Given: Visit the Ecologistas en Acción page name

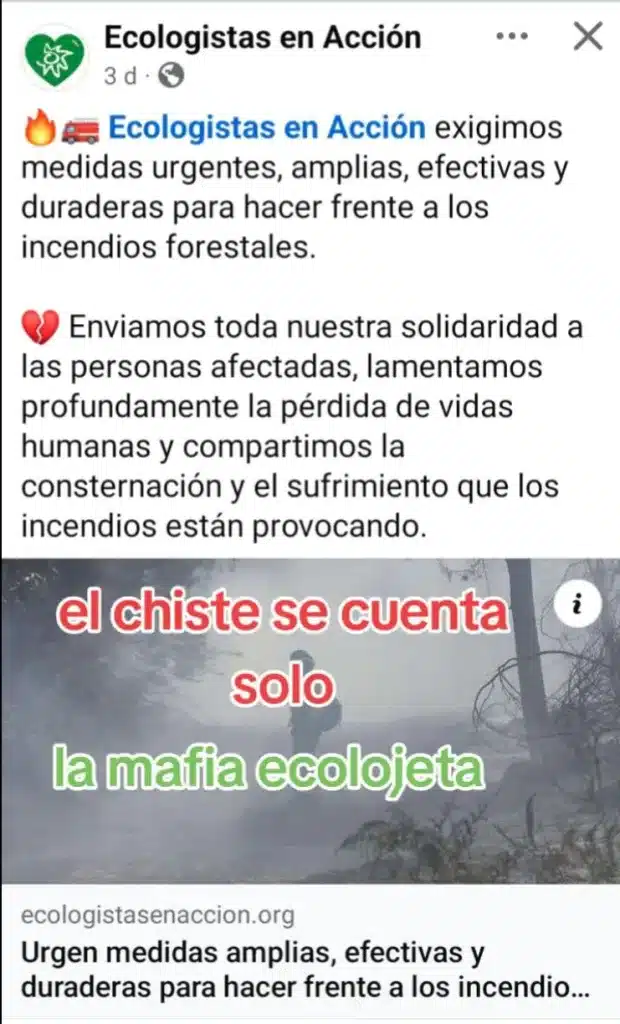Looking at the screenshot, I should pyautogui.click(x=263, y=38).
